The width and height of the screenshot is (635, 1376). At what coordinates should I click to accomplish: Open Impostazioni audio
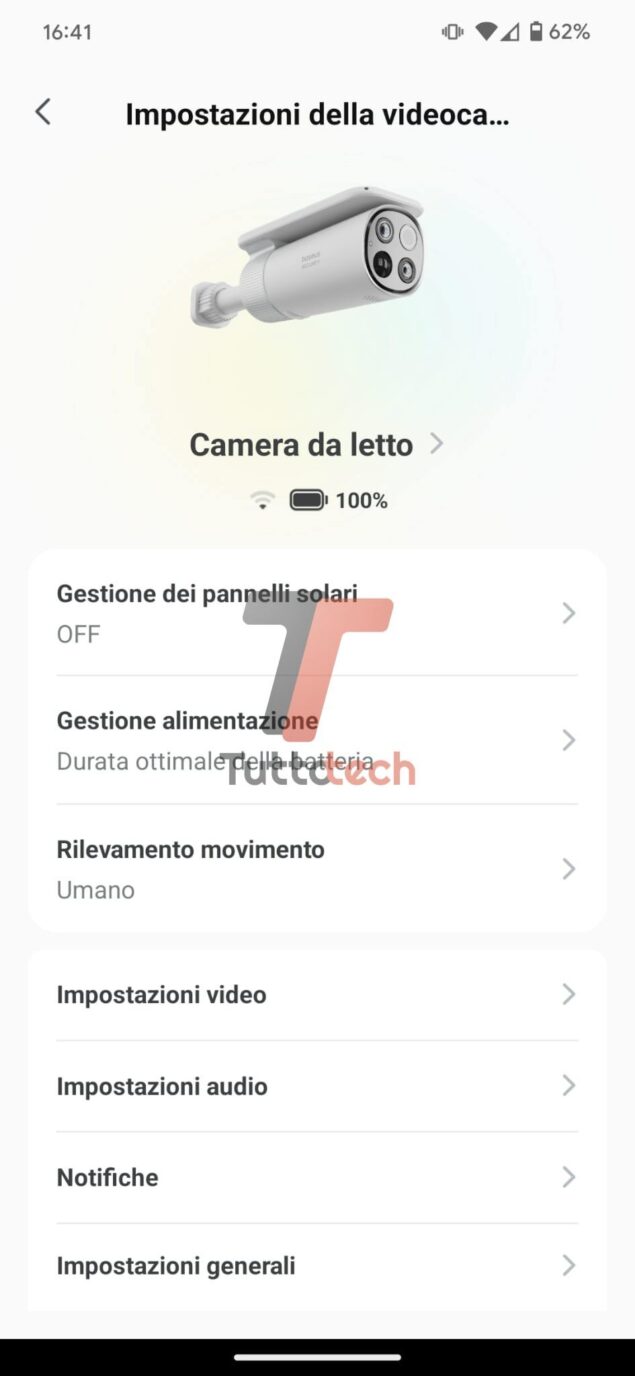click(316, 1085)
